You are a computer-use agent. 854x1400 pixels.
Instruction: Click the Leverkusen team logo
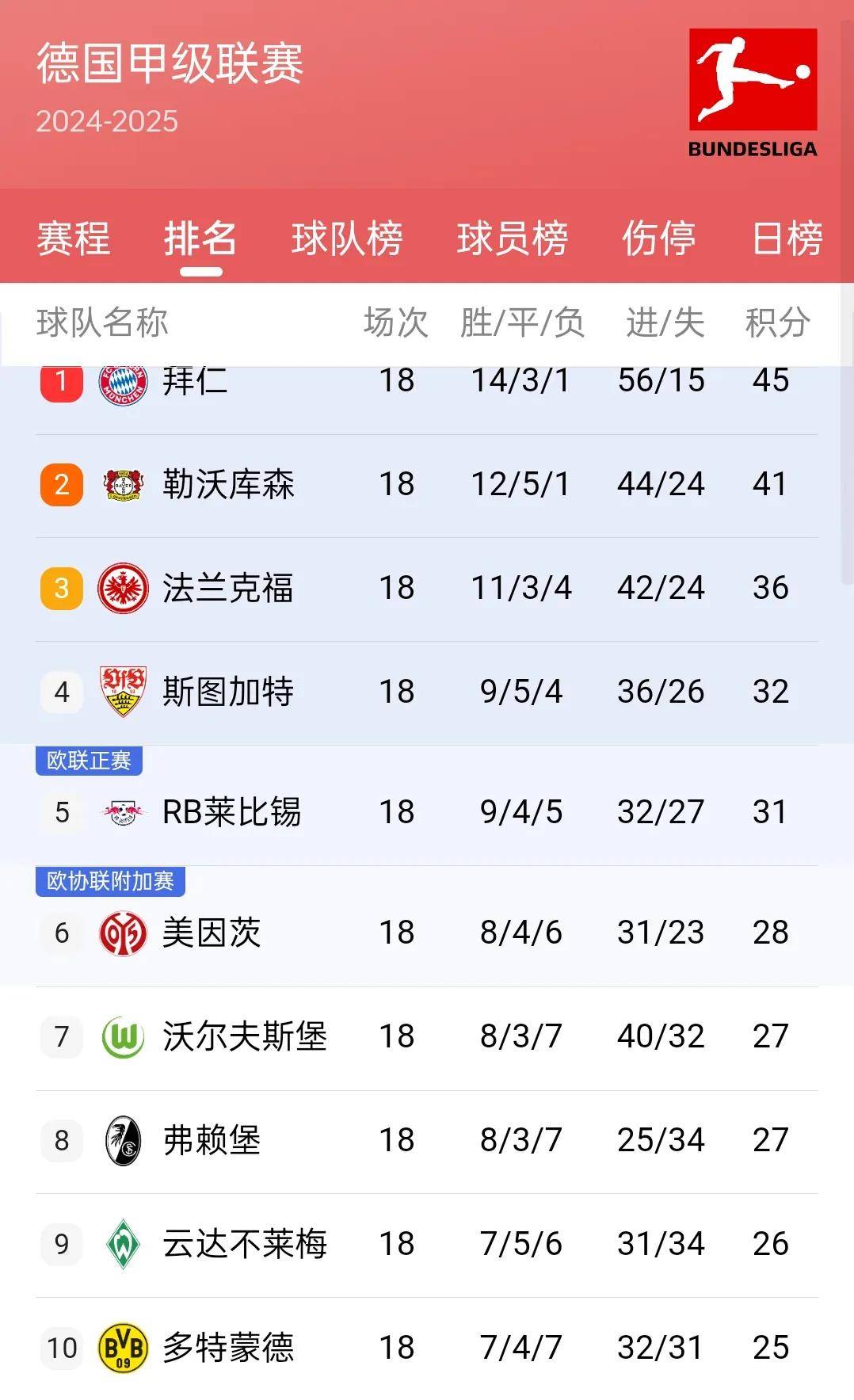(123, 483)
